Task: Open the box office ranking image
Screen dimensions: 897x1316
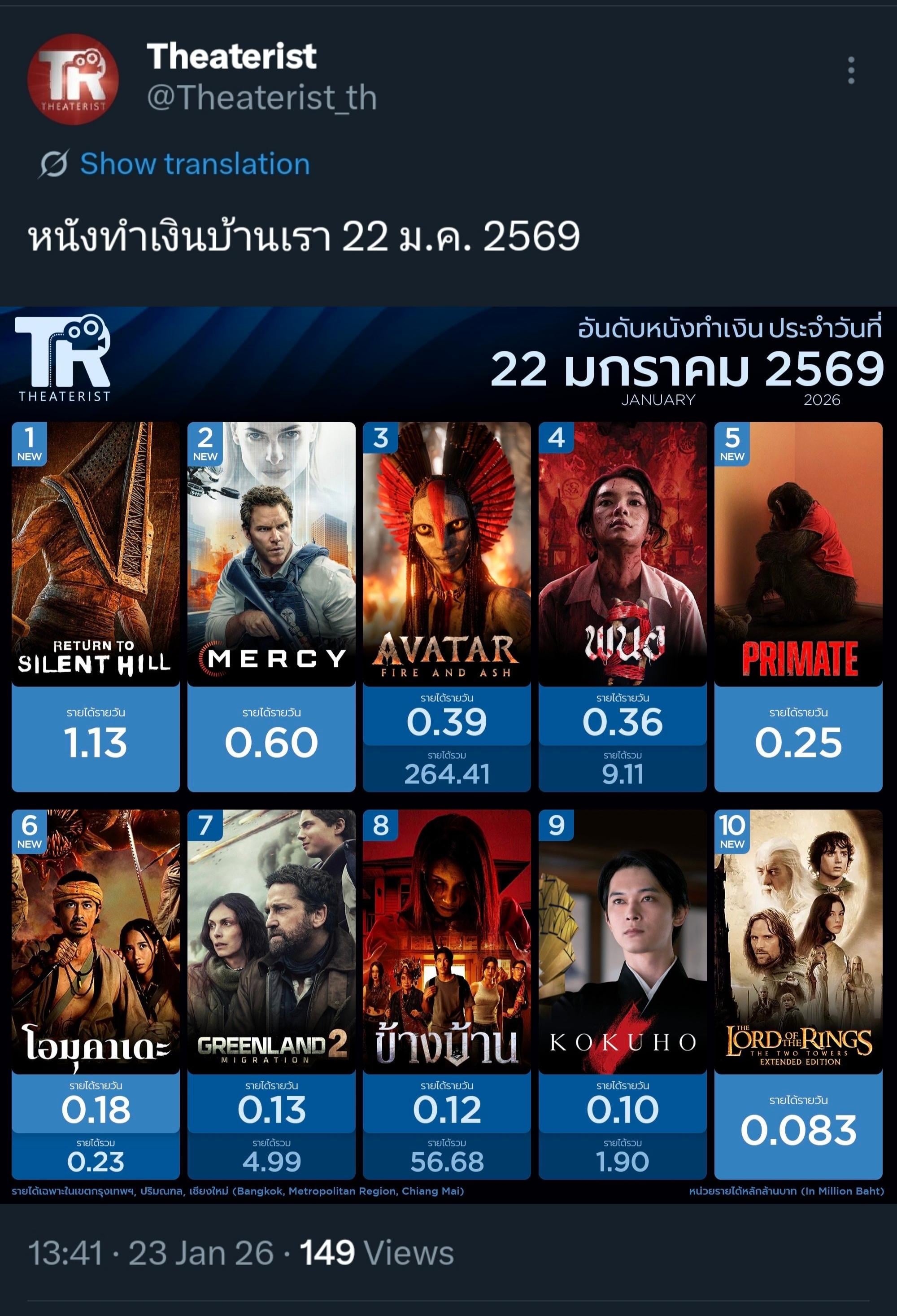Action: (x=447, y=753)
